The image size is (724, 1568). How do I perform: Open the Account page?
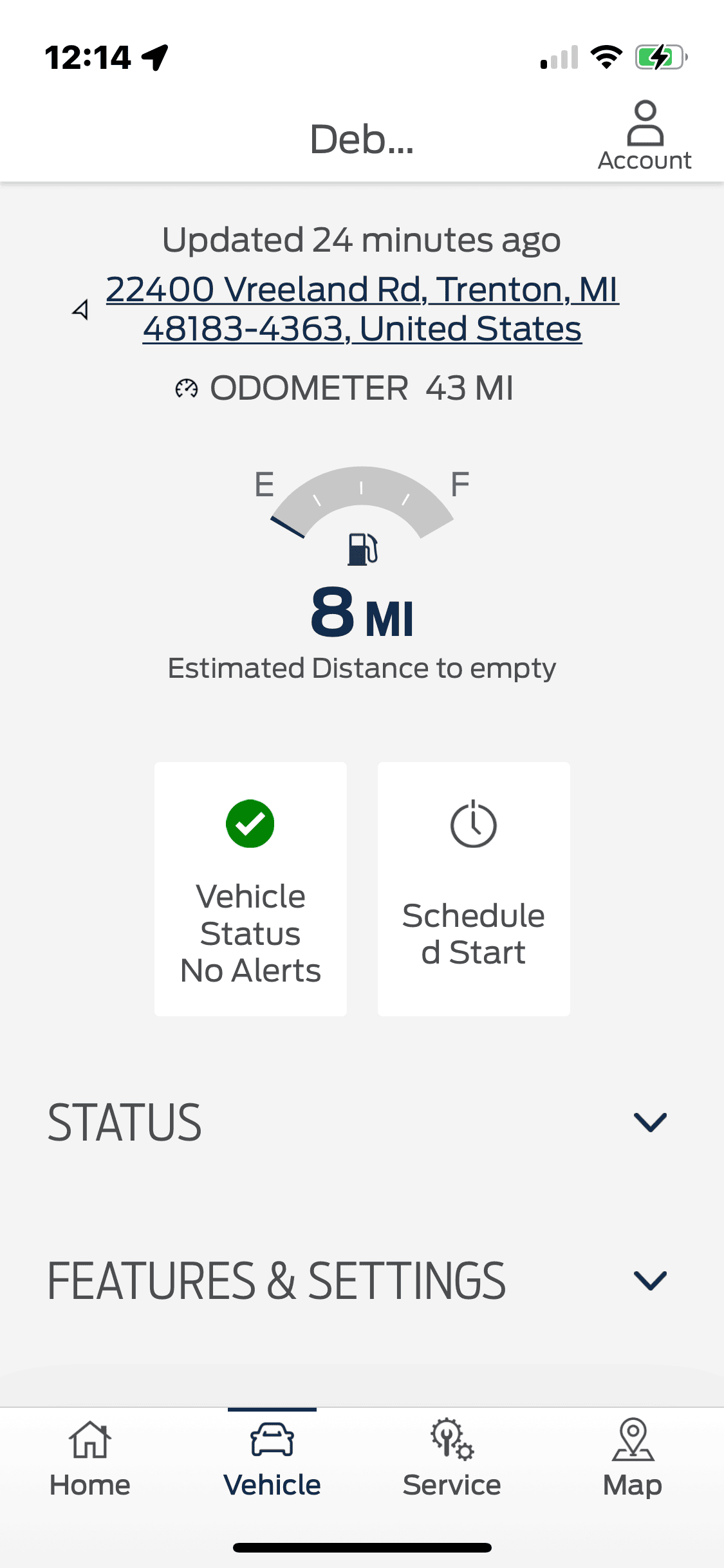point(644,136)
